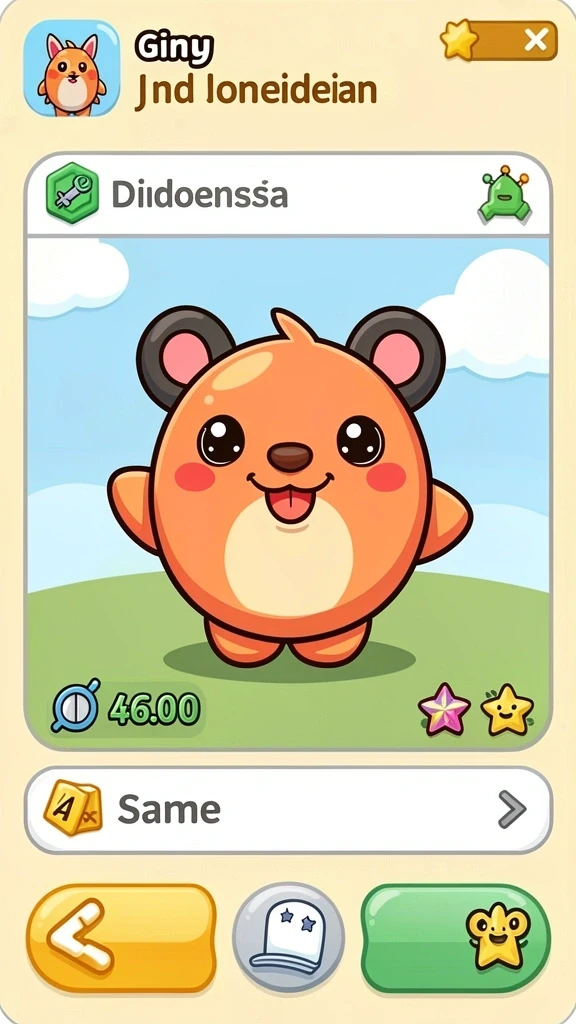Open the Giny avatar picture
Viewport: 576px width, 1024px height.
point(72,68)
